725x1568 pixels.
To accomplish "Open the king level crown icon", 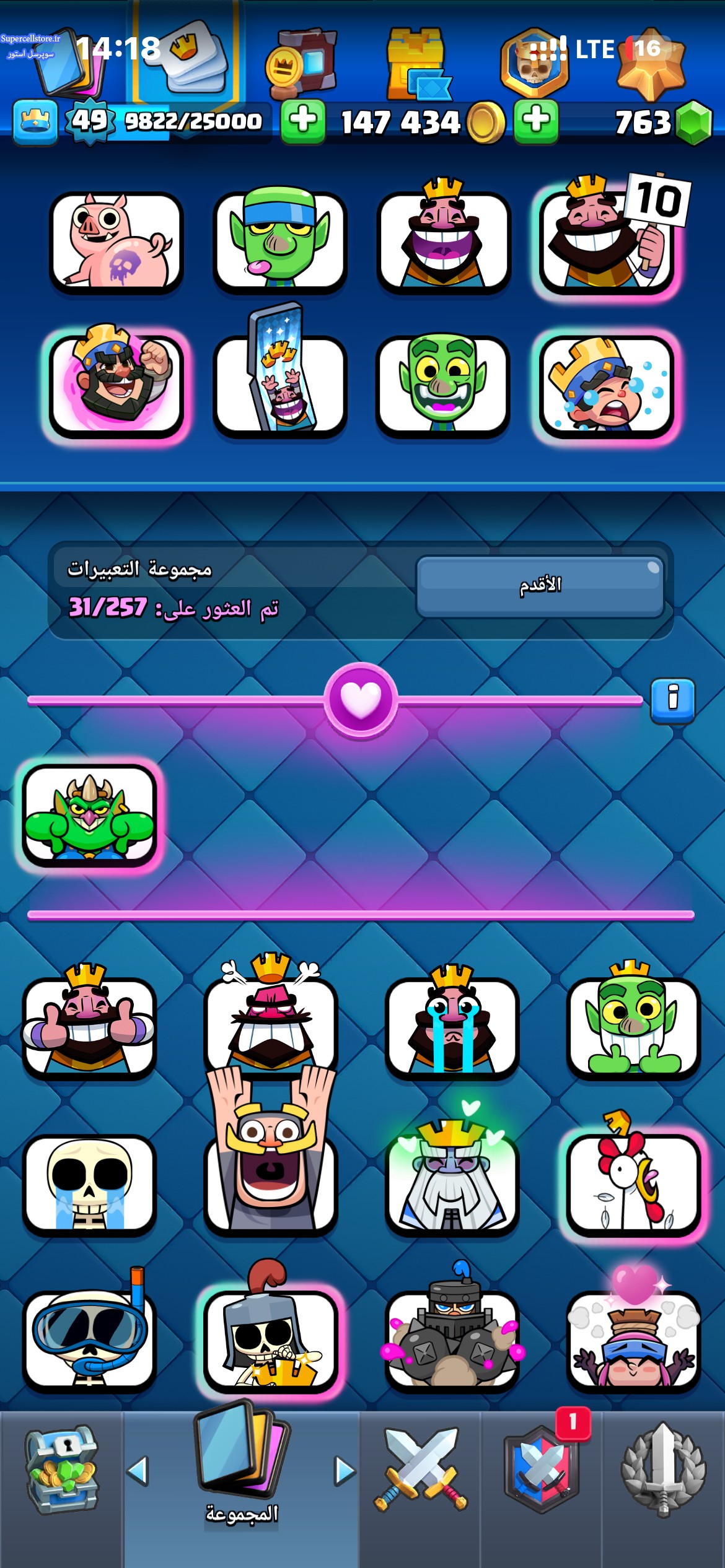I will pyautogui.click(x=35, y=121).
